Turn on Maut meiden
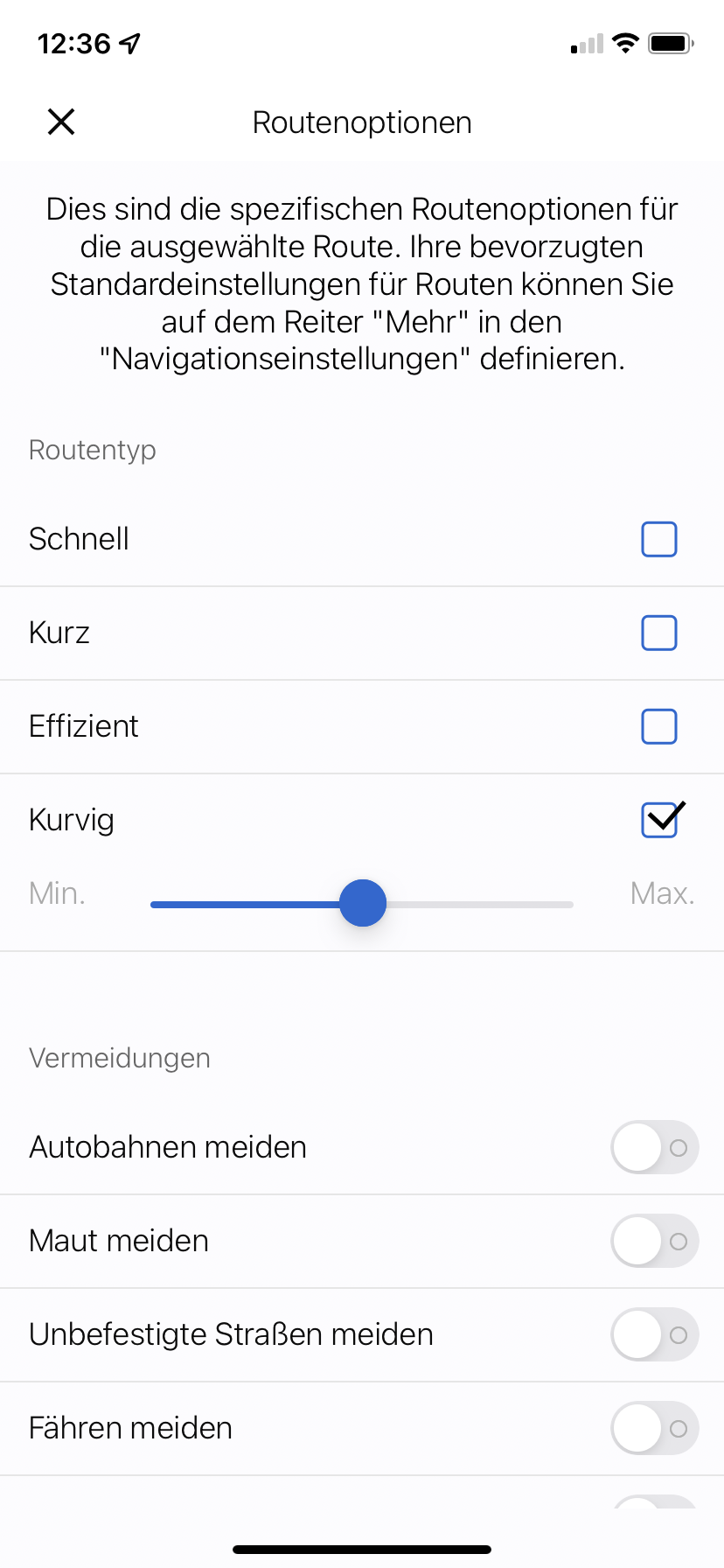Image resolution: width=724 pixels, height=1568 pixels. coord(655,1241)
